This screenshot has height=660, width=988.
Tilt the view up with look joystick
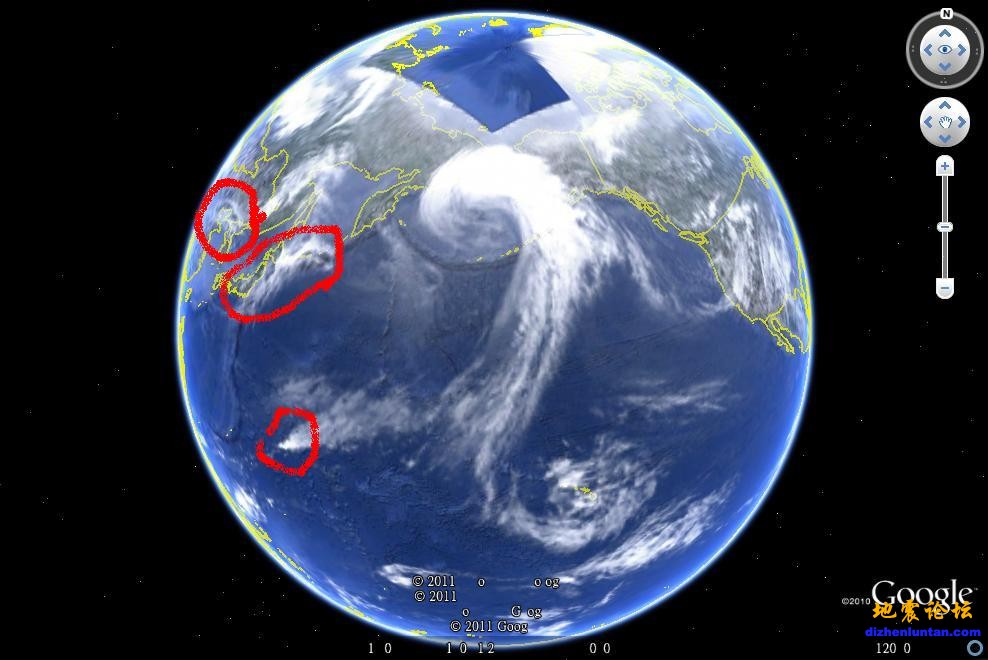(945, 32)
